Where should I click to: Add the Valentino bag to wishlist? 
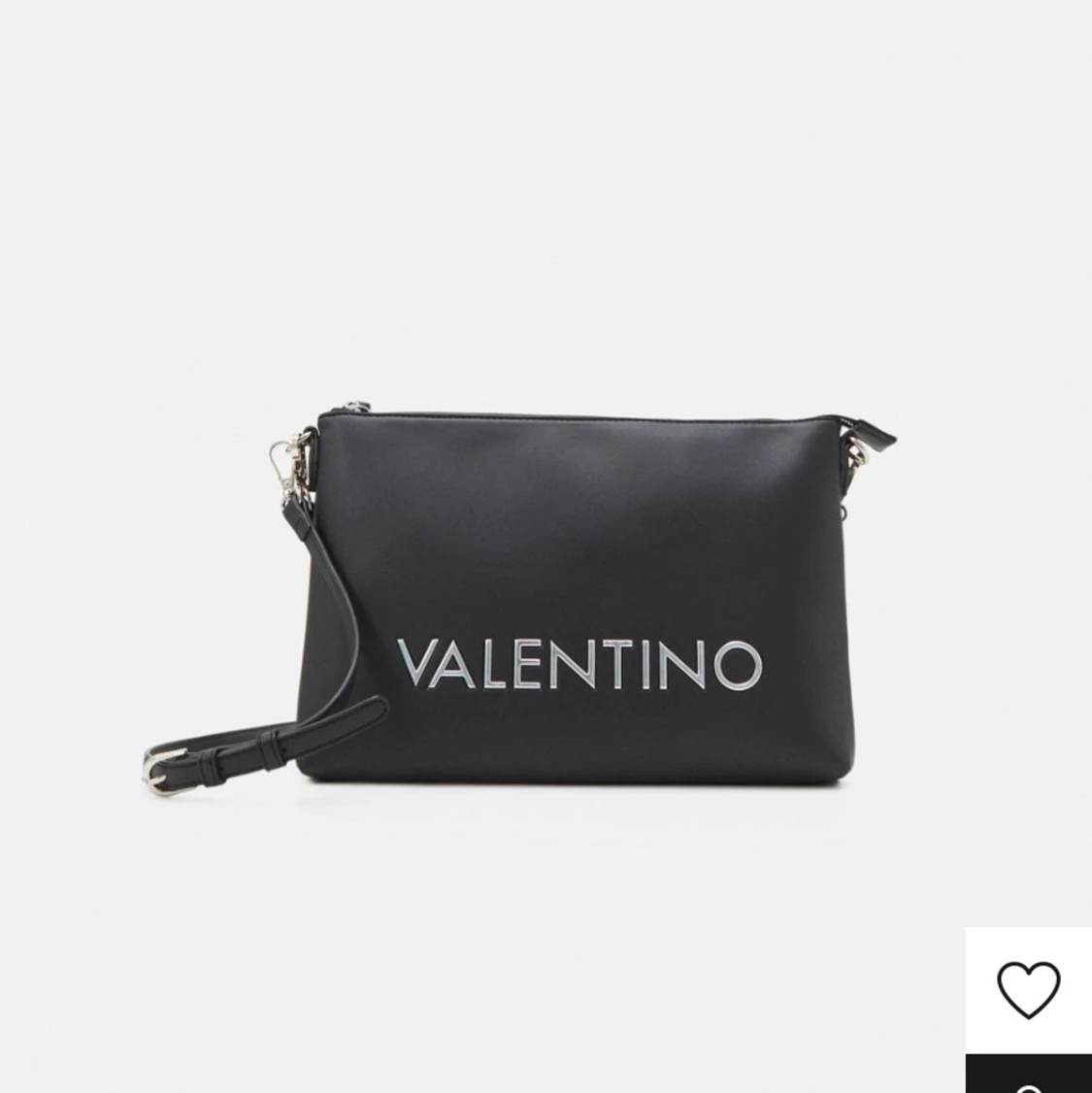(1028, 989)
